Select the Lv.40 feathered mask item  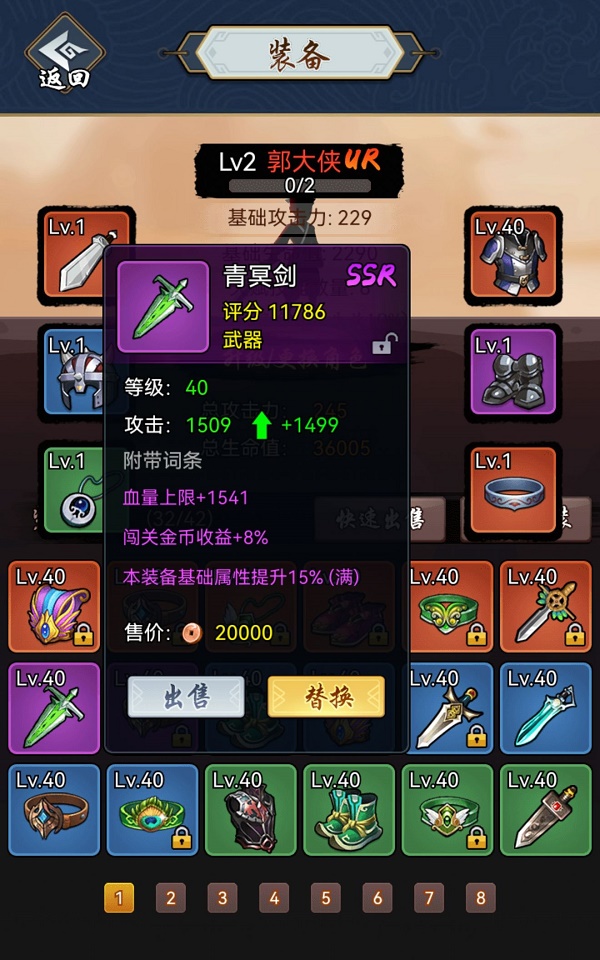point(54,607)
